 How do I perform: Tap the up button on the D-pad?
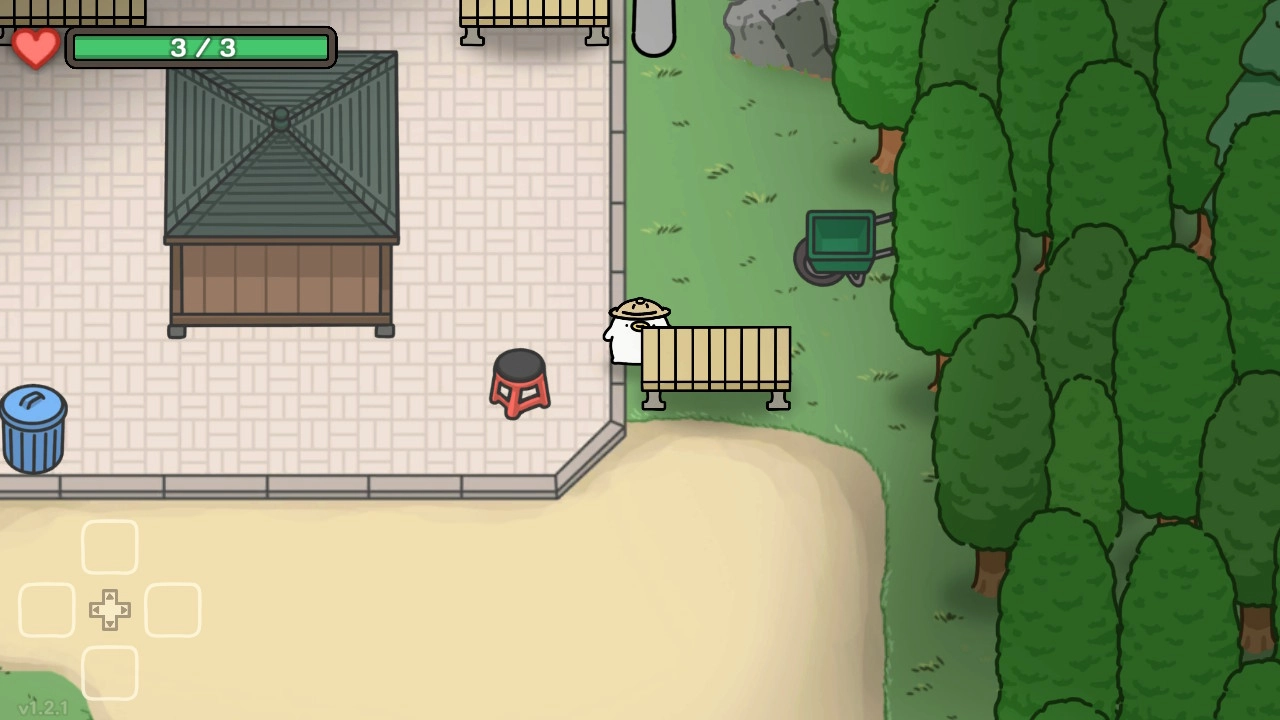110,547
